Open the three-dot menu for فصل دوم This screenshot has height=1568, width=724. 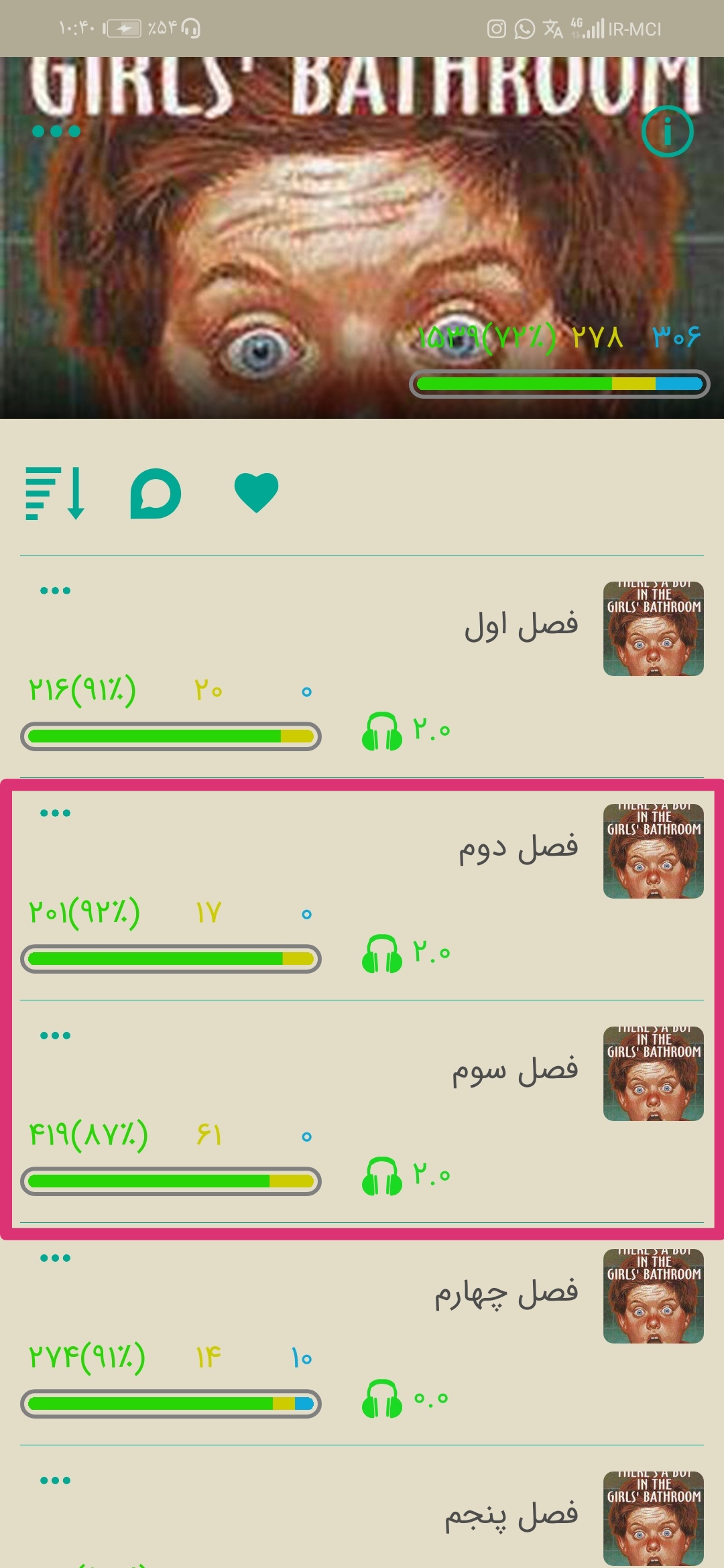coord(55,813)
